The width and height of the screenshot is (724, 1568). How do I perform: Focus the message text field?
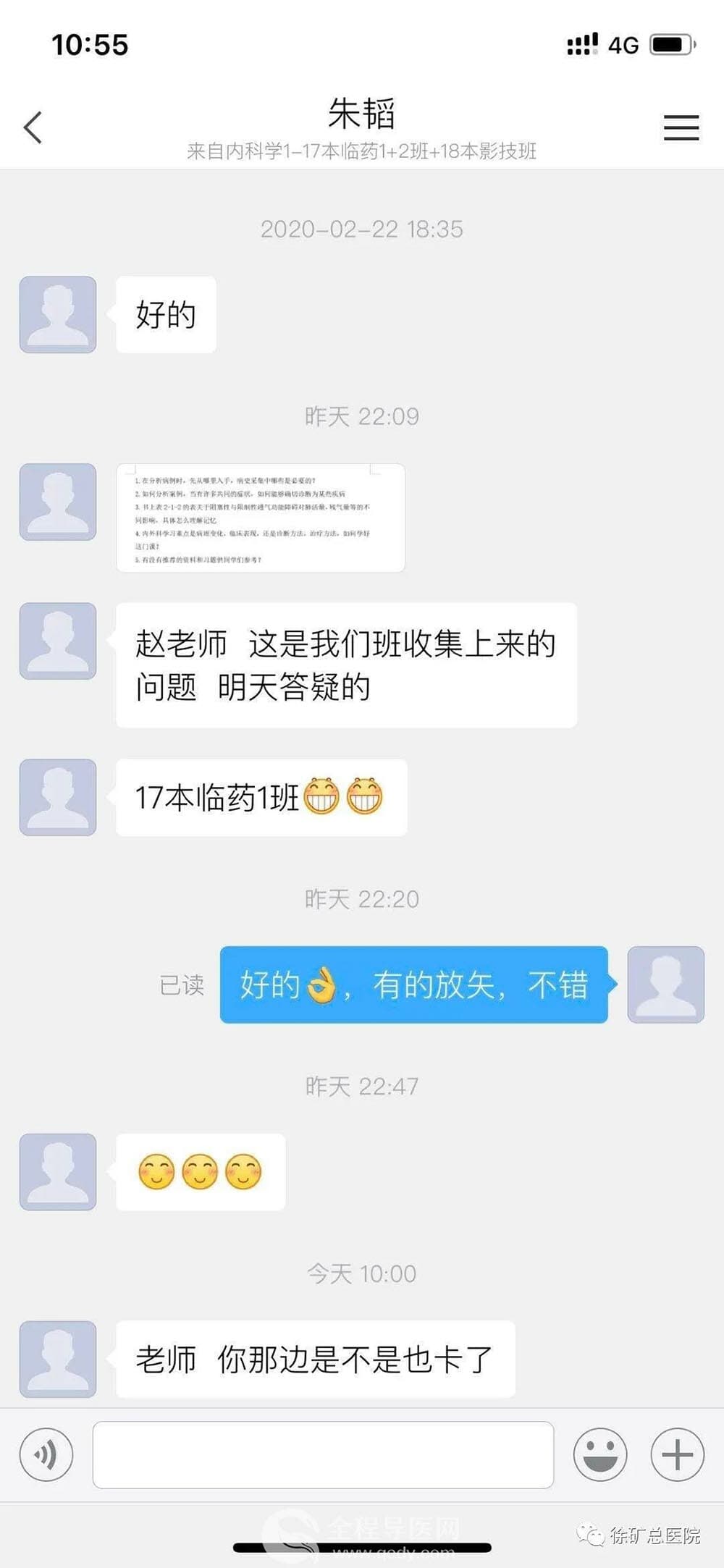point(323,1454)
